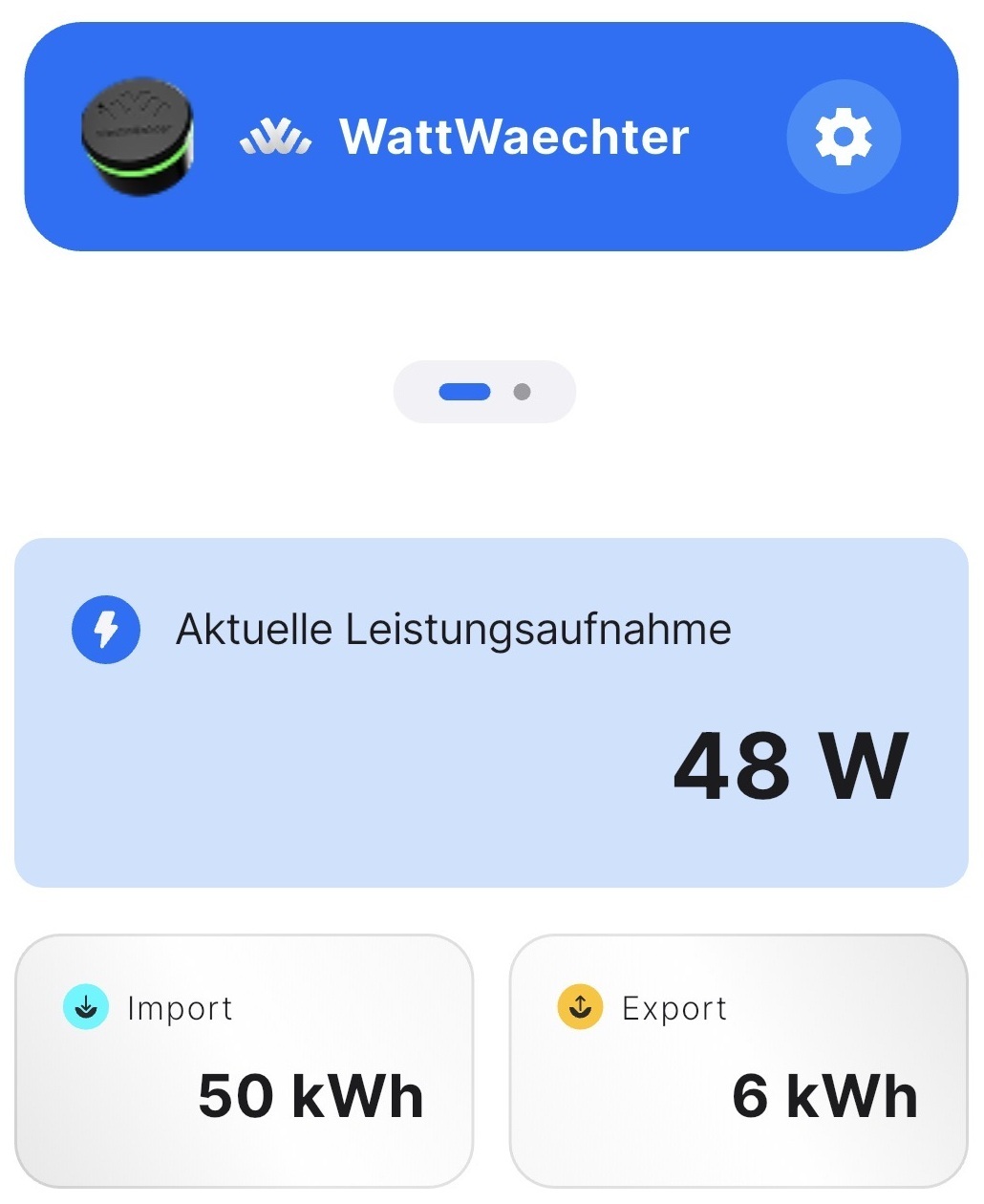Switch to the second page dot
This screenshot has width=984, height=1204.
pos(522,392)
